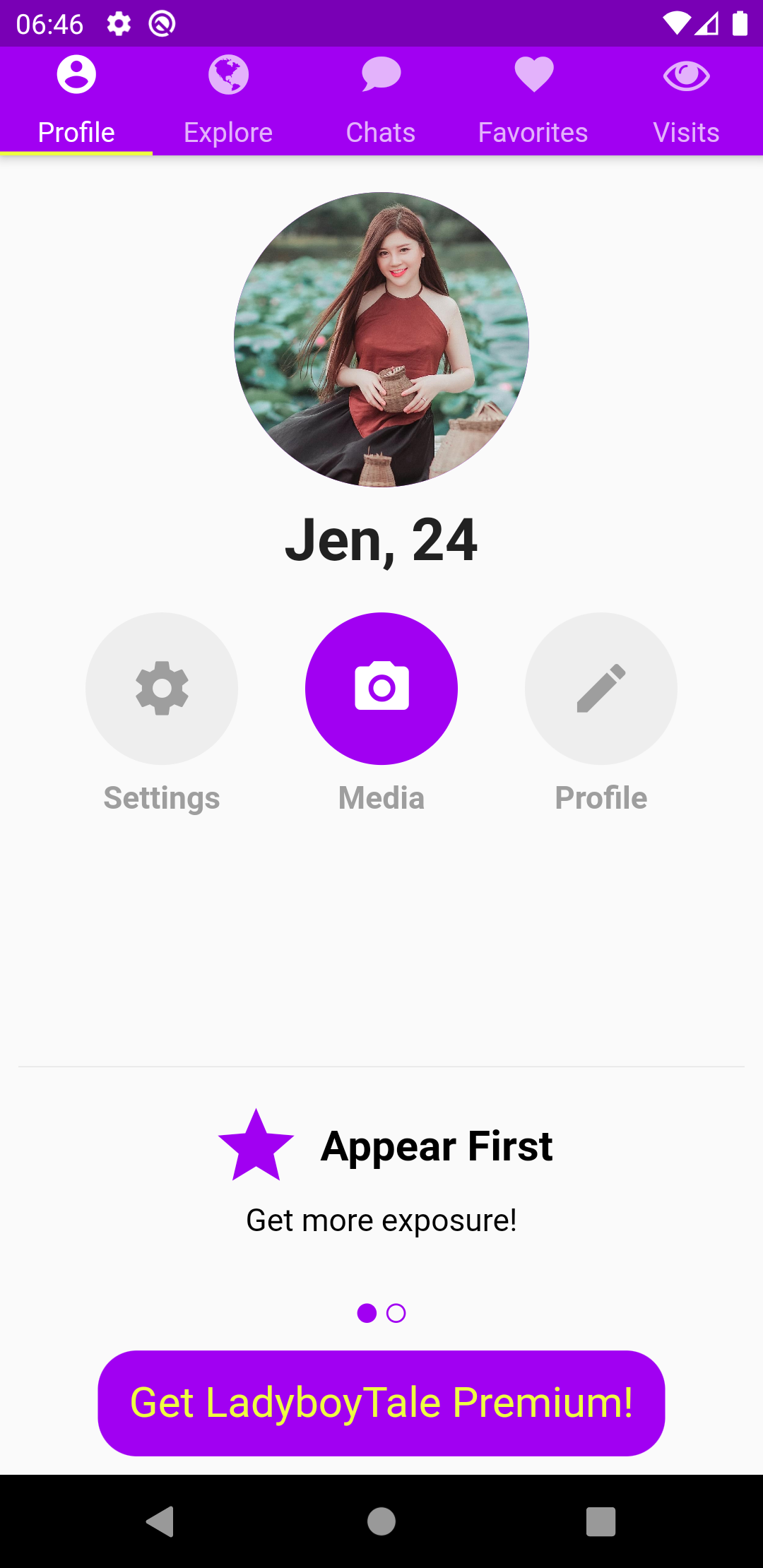763x1568 pixels.
Task: Edit profile with the pencil button
Action: coord(601,688)
